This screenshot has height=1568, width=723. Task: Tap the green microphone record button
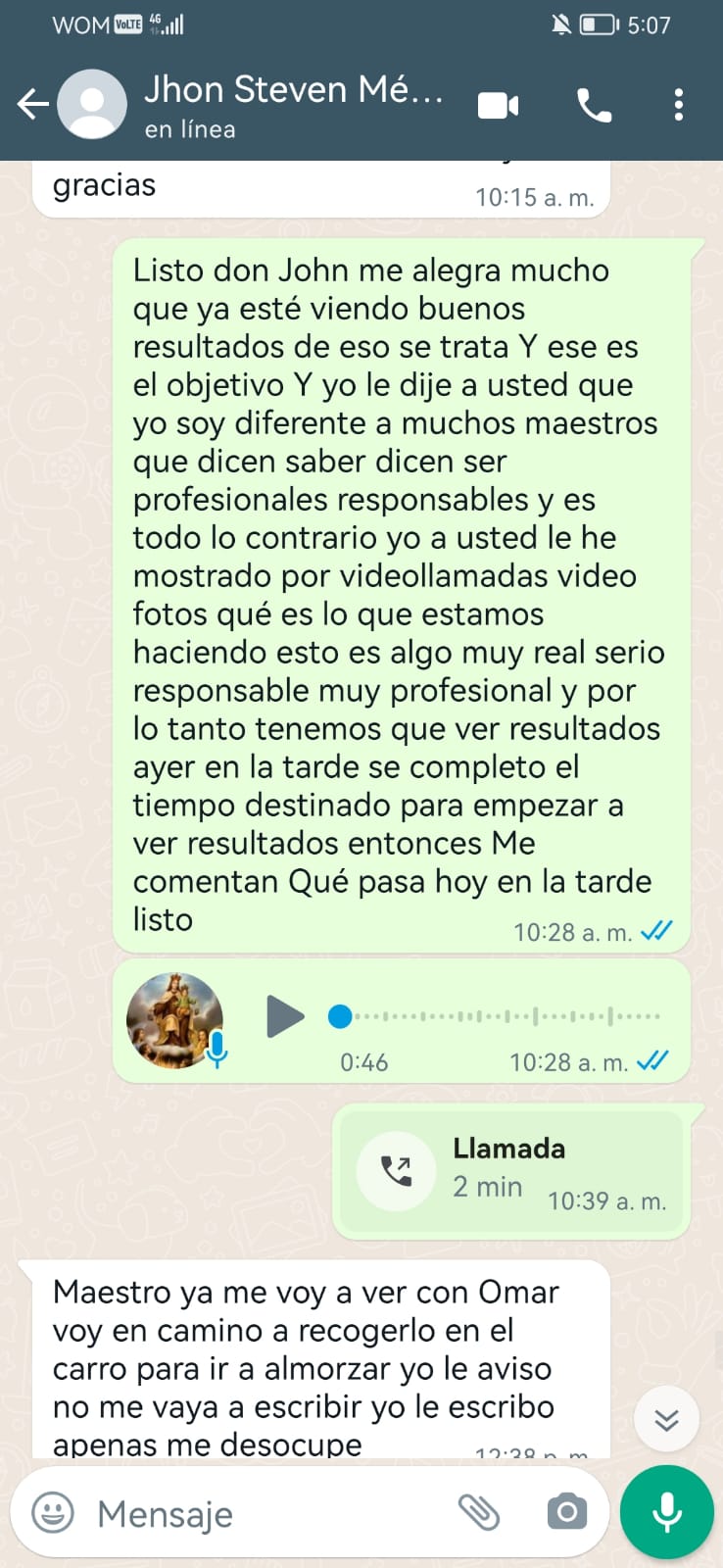(x=667, y=1513)
